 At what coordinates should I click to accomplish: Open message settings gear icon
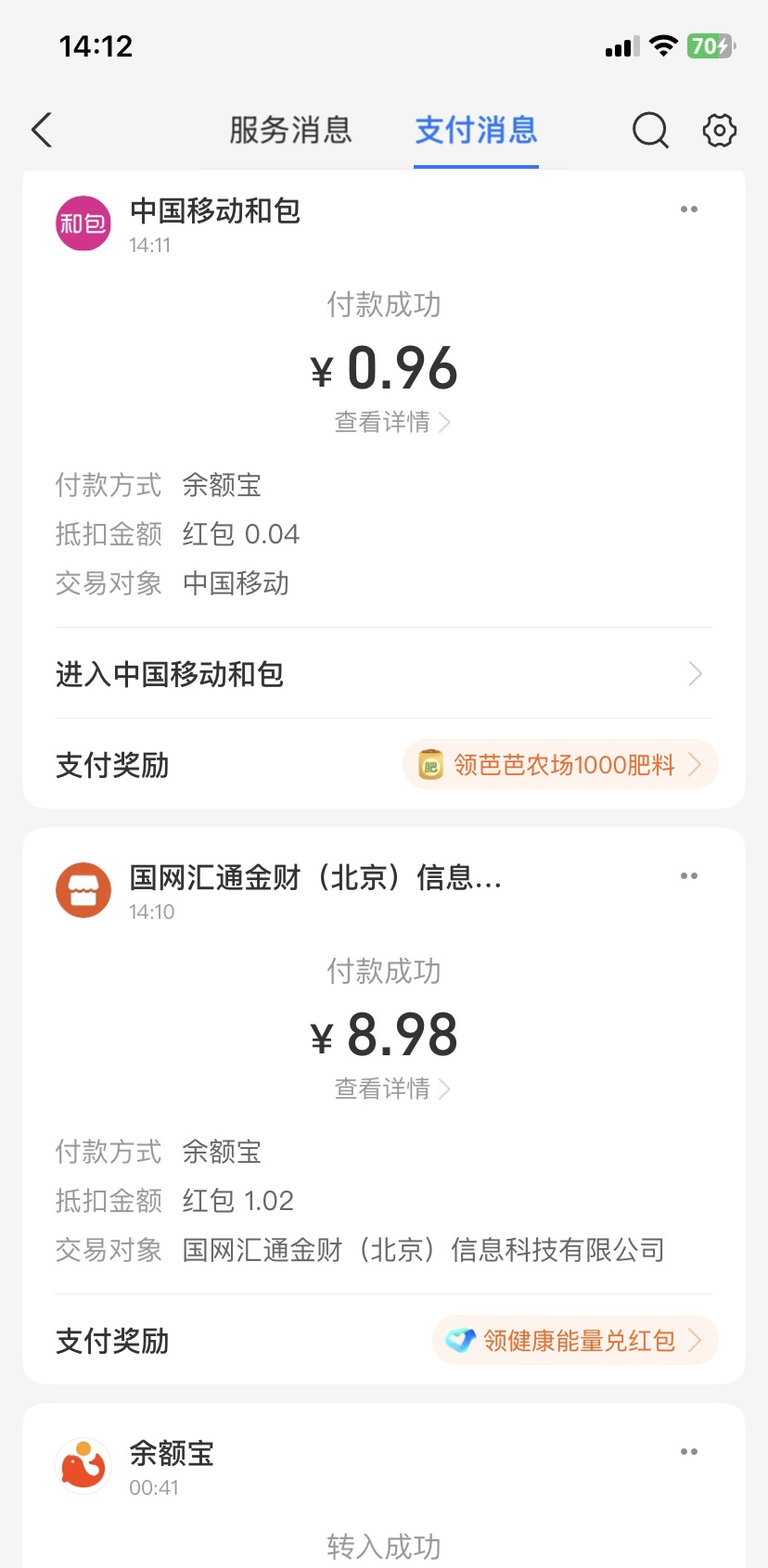[720, 130]
